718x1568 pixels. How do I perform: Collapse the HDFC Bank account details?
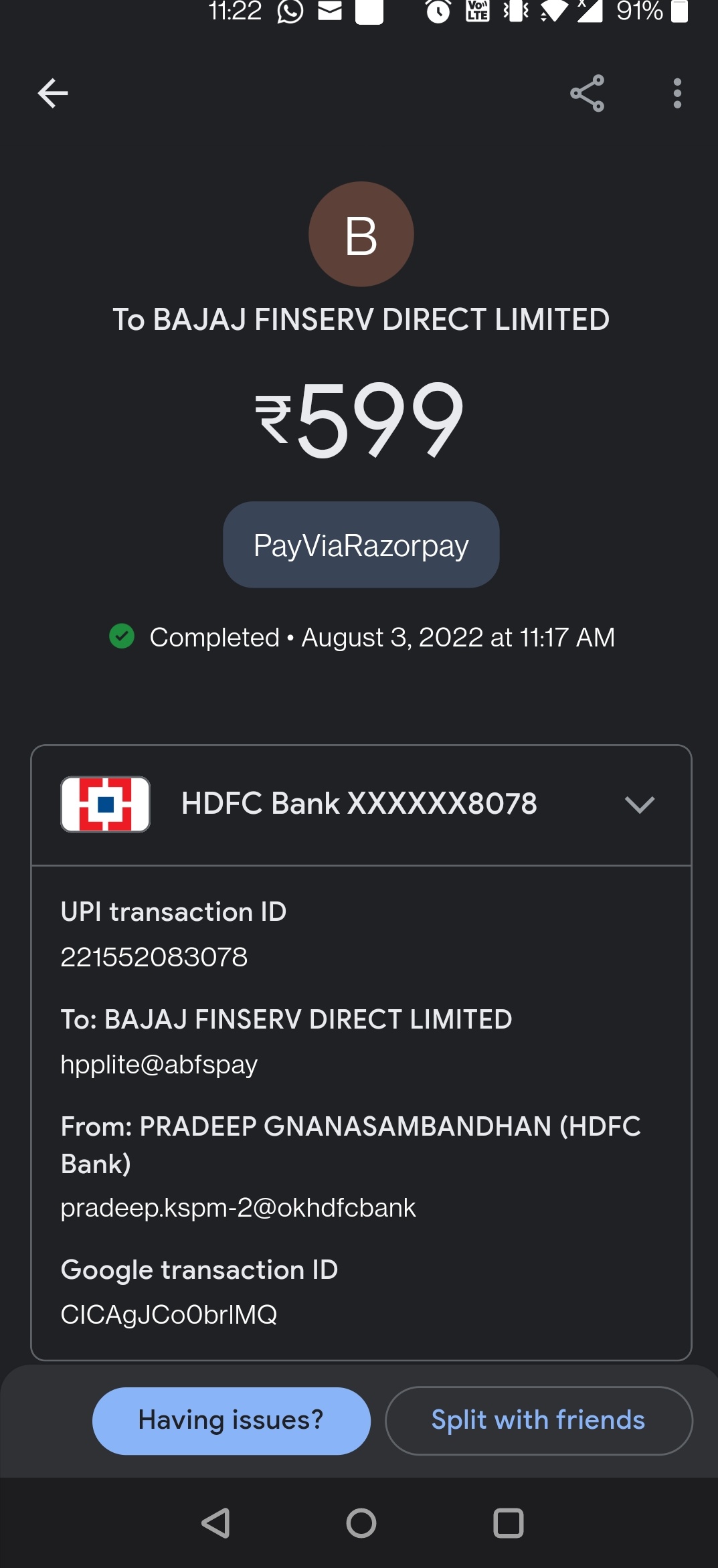click(x=639, y=804)
